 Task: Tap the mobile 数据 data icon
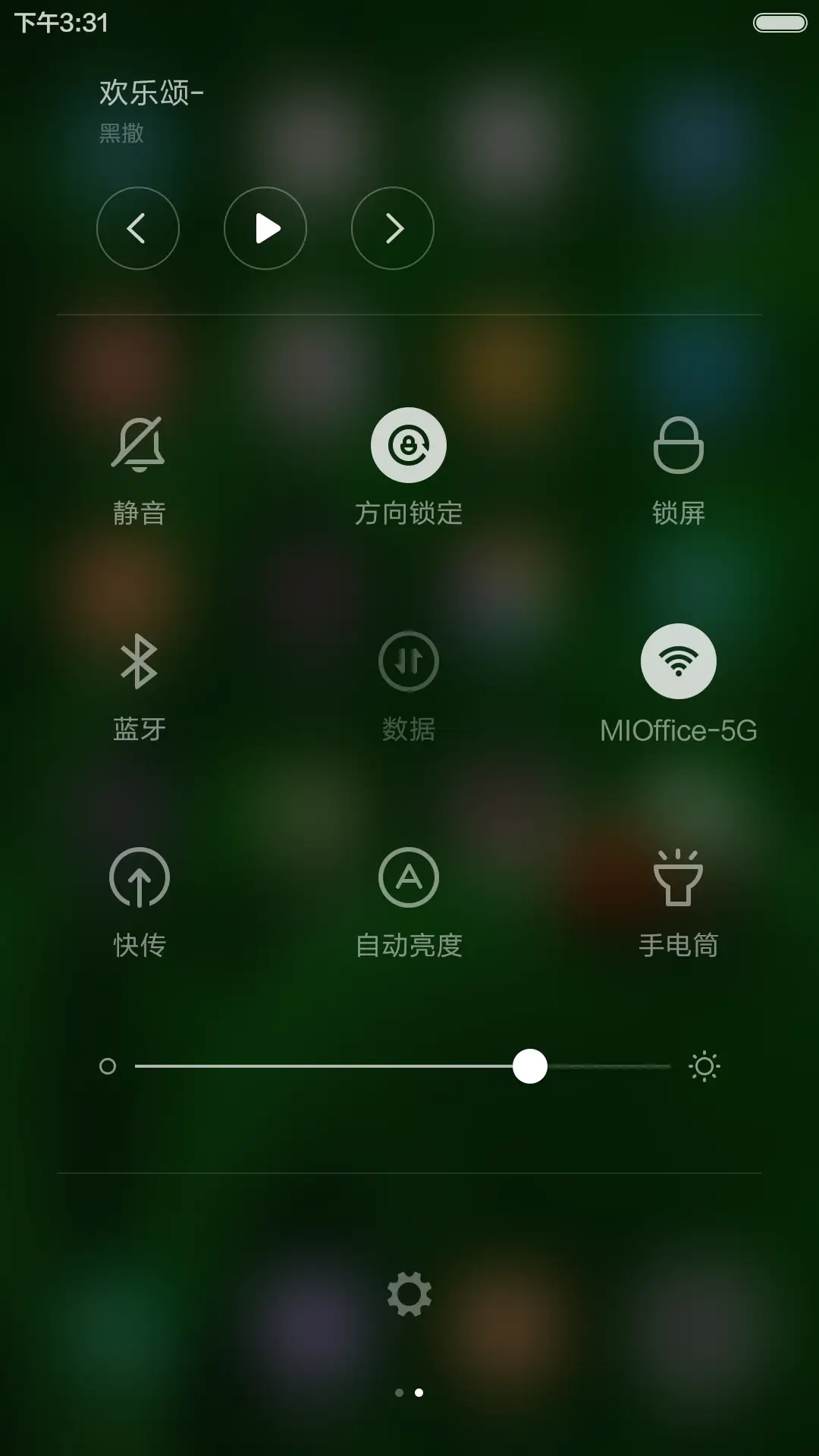[409, 661]
